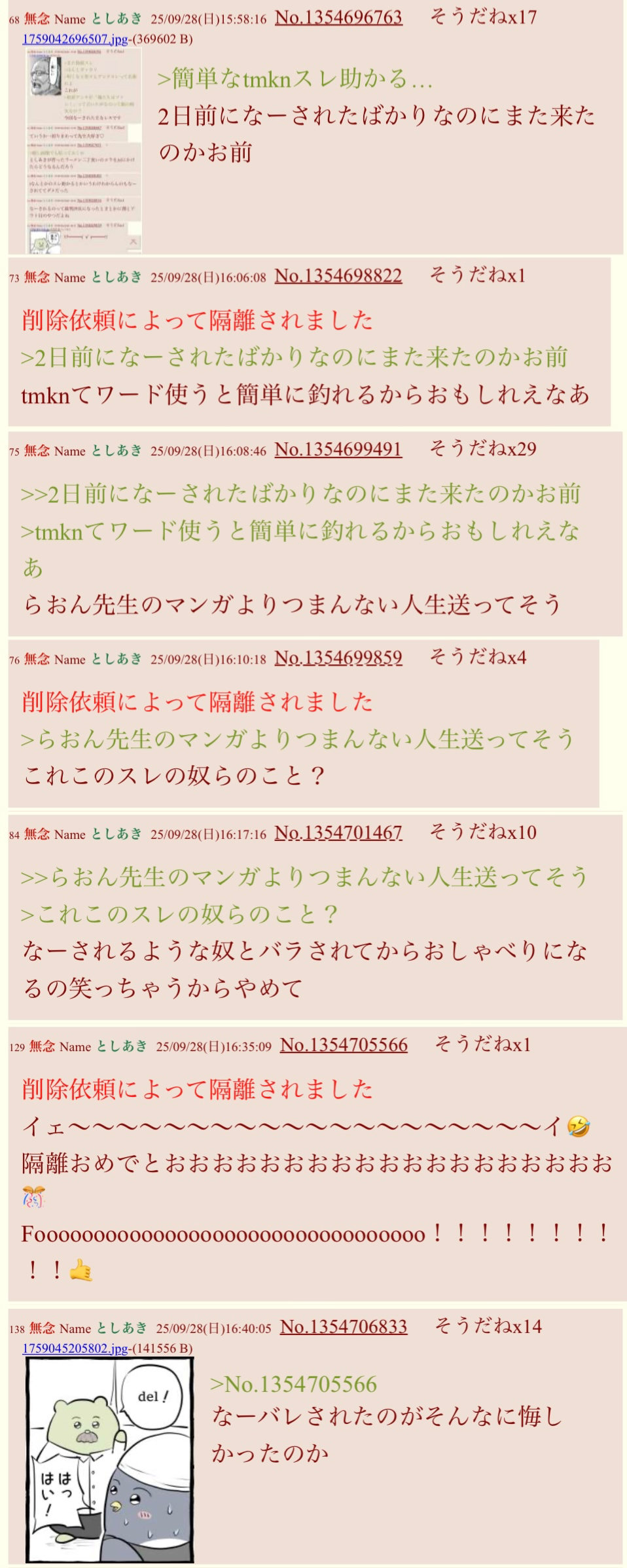Open post number No.1354701467
Viewport: 627px width, 1568px height.
pyautogui.click(x=338, y=833)
